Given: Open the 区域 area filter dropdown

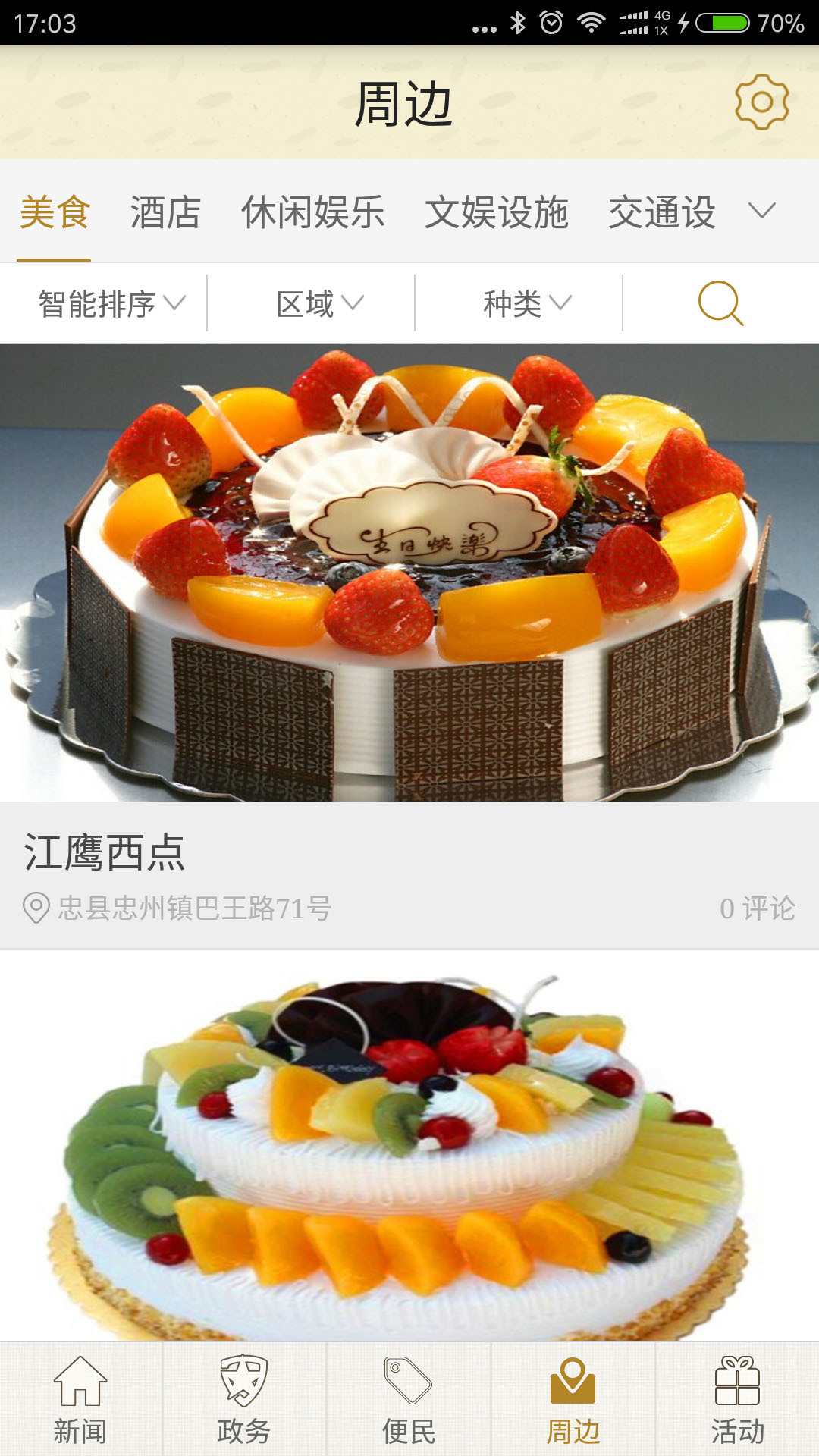Looking at the screenshot, I should [x=318, y=304].
